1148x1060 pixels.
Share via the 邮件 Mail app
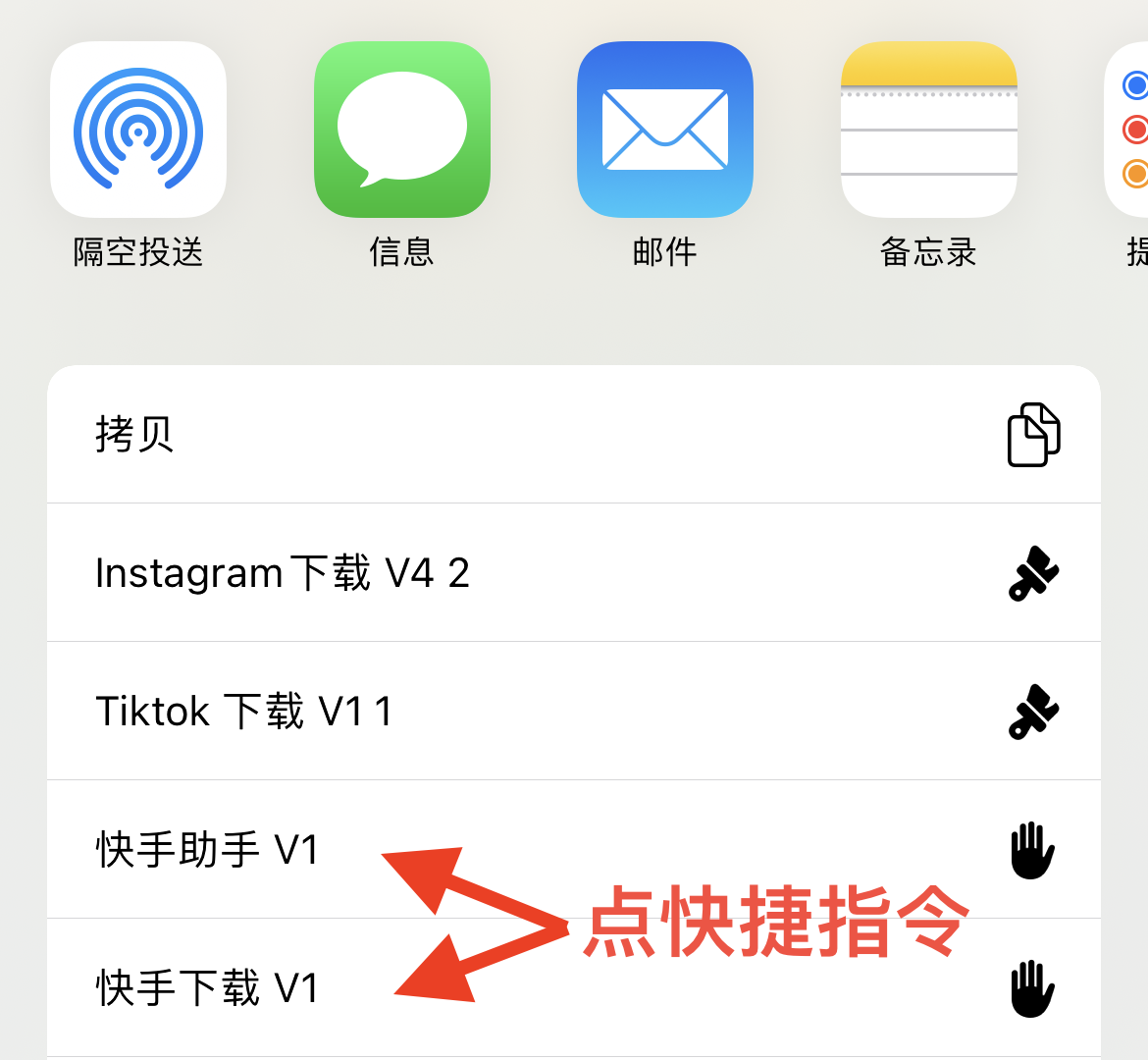(x=665, y=130)
